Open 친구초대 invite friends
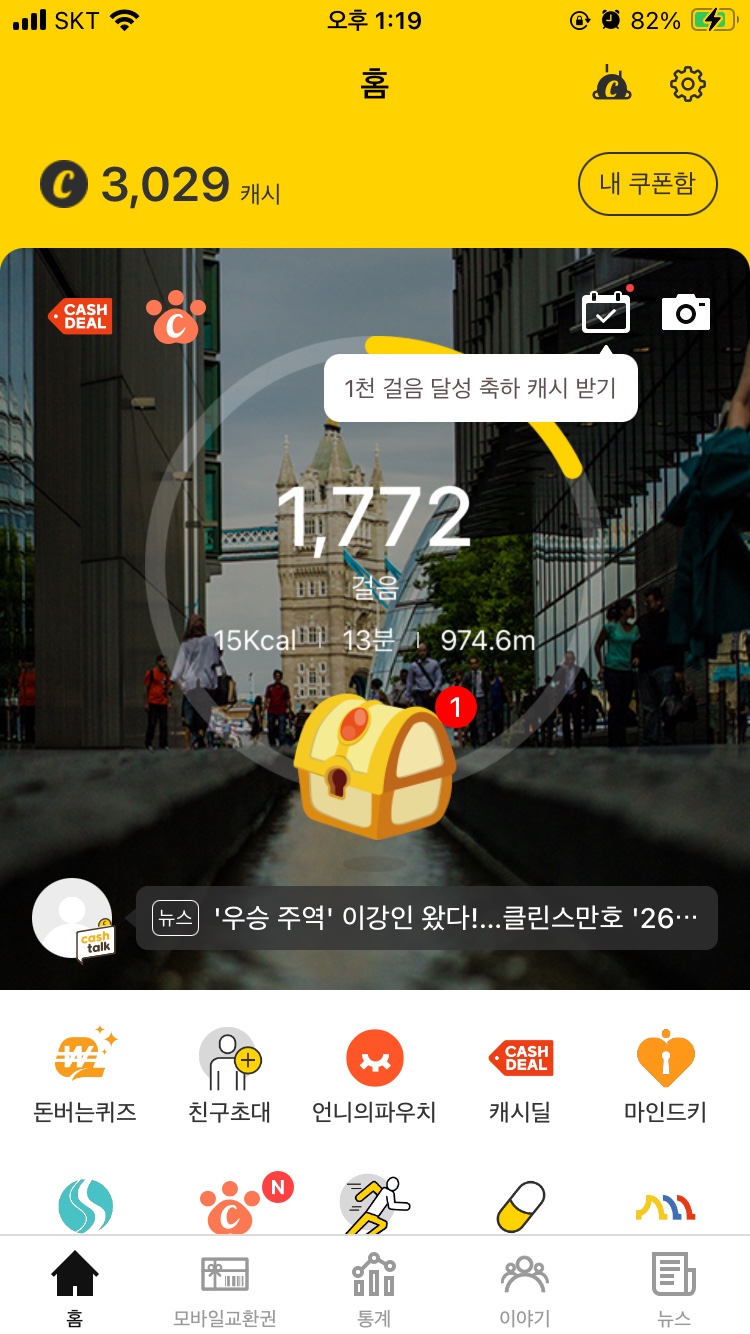The width and height of the screenshot is (750, 1334). (230, 1076)
